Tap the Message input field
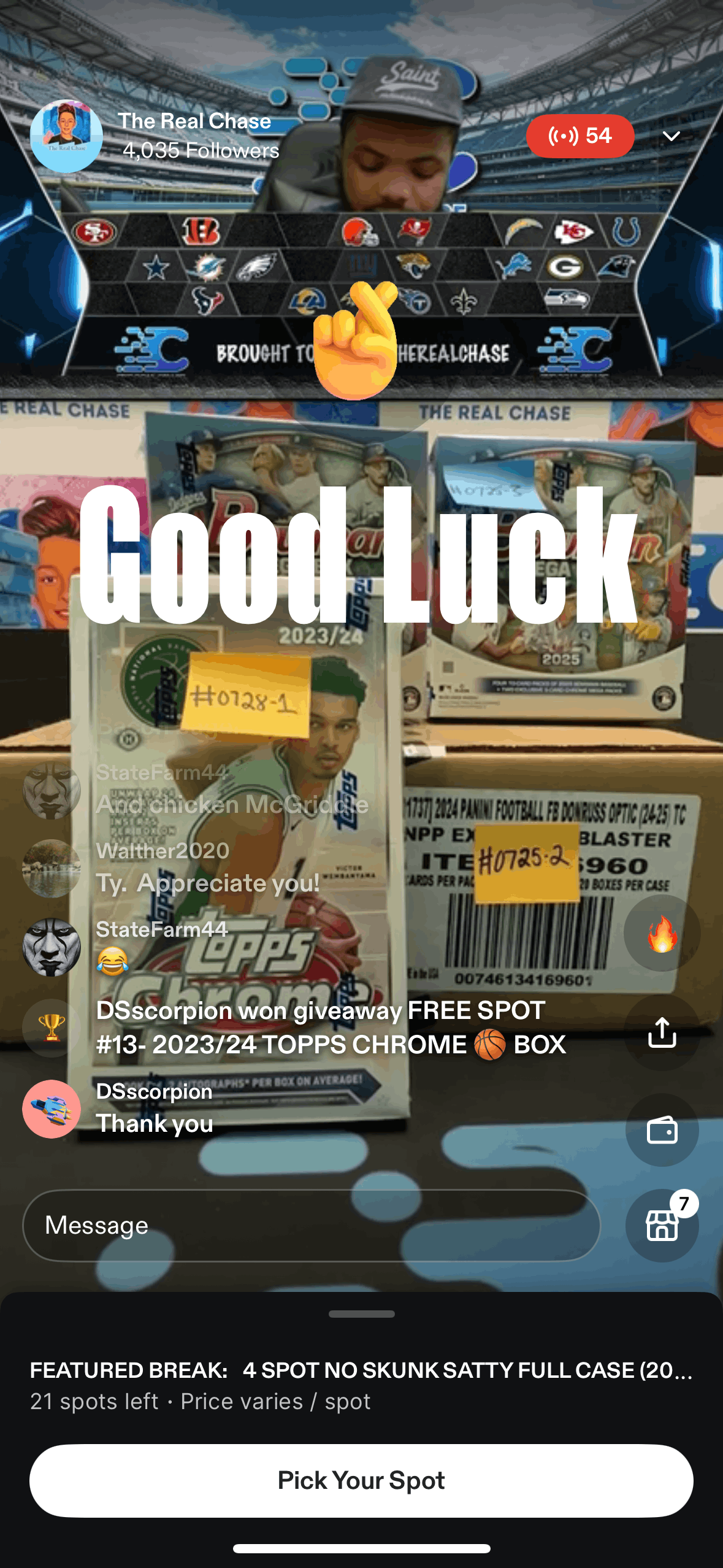The height and width of the screenshot is (1568, 723). (x=311, y=1225)
